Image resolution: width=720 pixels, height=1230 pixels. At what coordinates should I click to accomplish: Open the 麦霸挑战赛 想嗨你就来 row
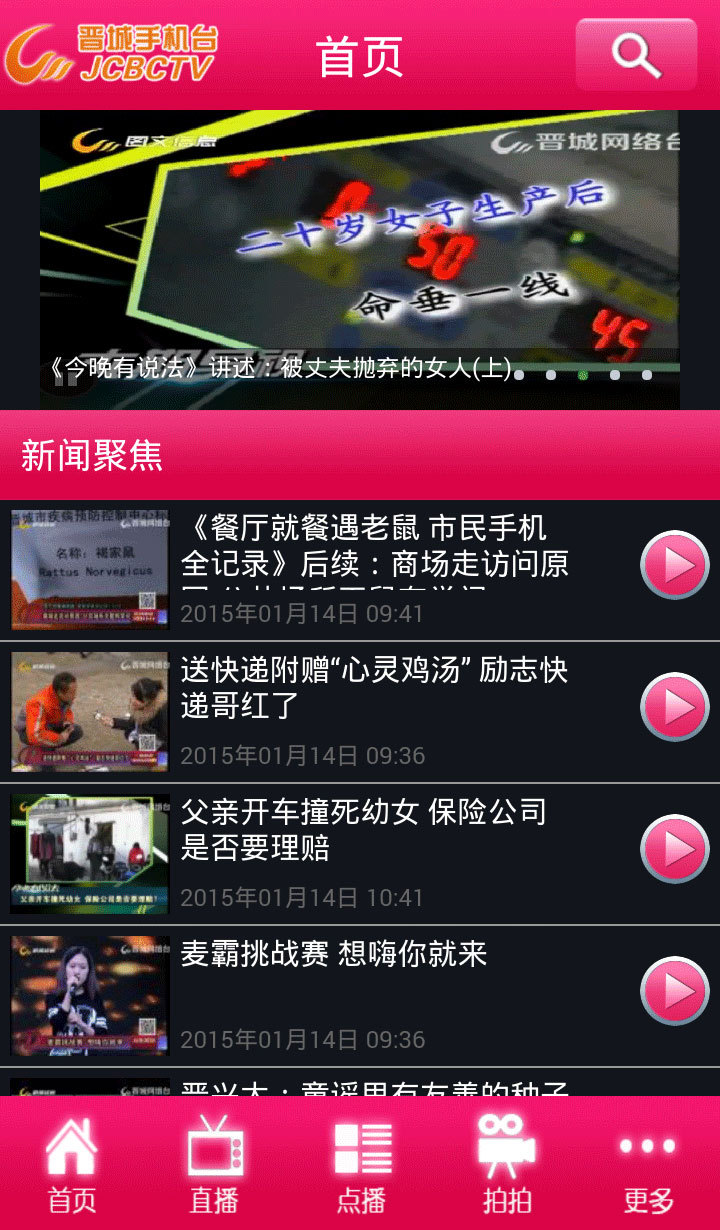click(x=360, y=996)
